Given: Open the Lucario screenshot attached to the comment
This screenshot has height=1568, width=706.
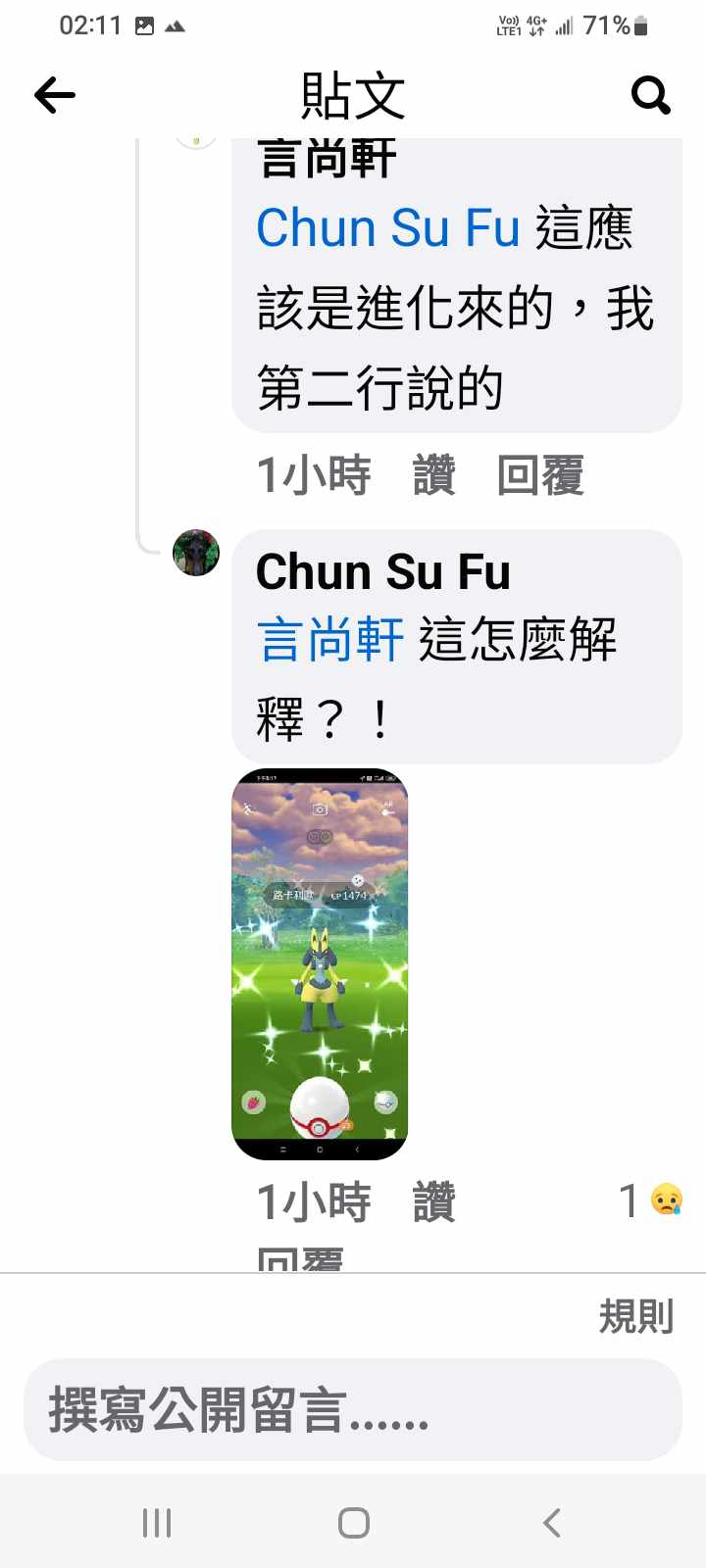Looking at the screenshot, I should pyautogui.click(x=320, y=964).
